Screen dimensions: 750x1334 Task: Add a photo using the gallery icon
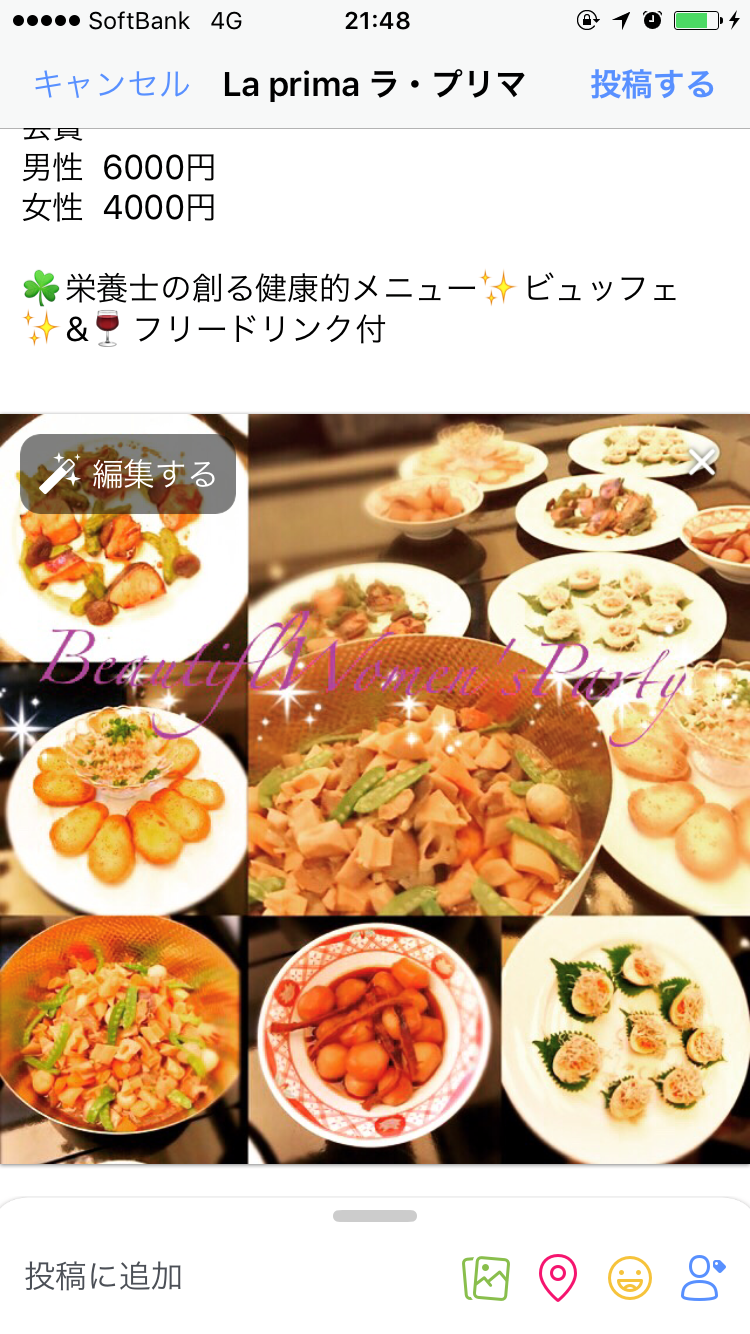[486, 1277]
